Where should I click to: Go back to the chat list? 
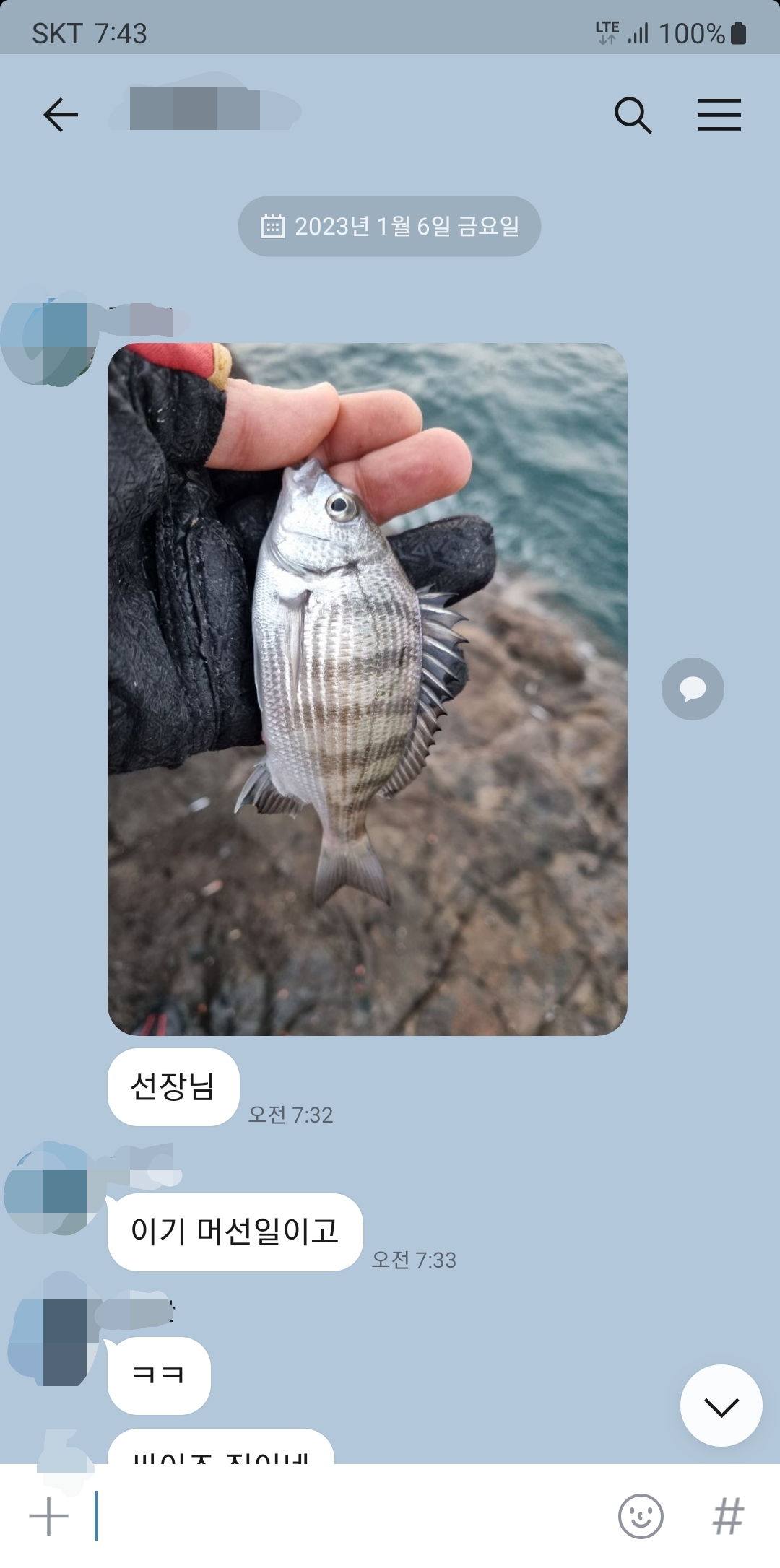point(61,115)
